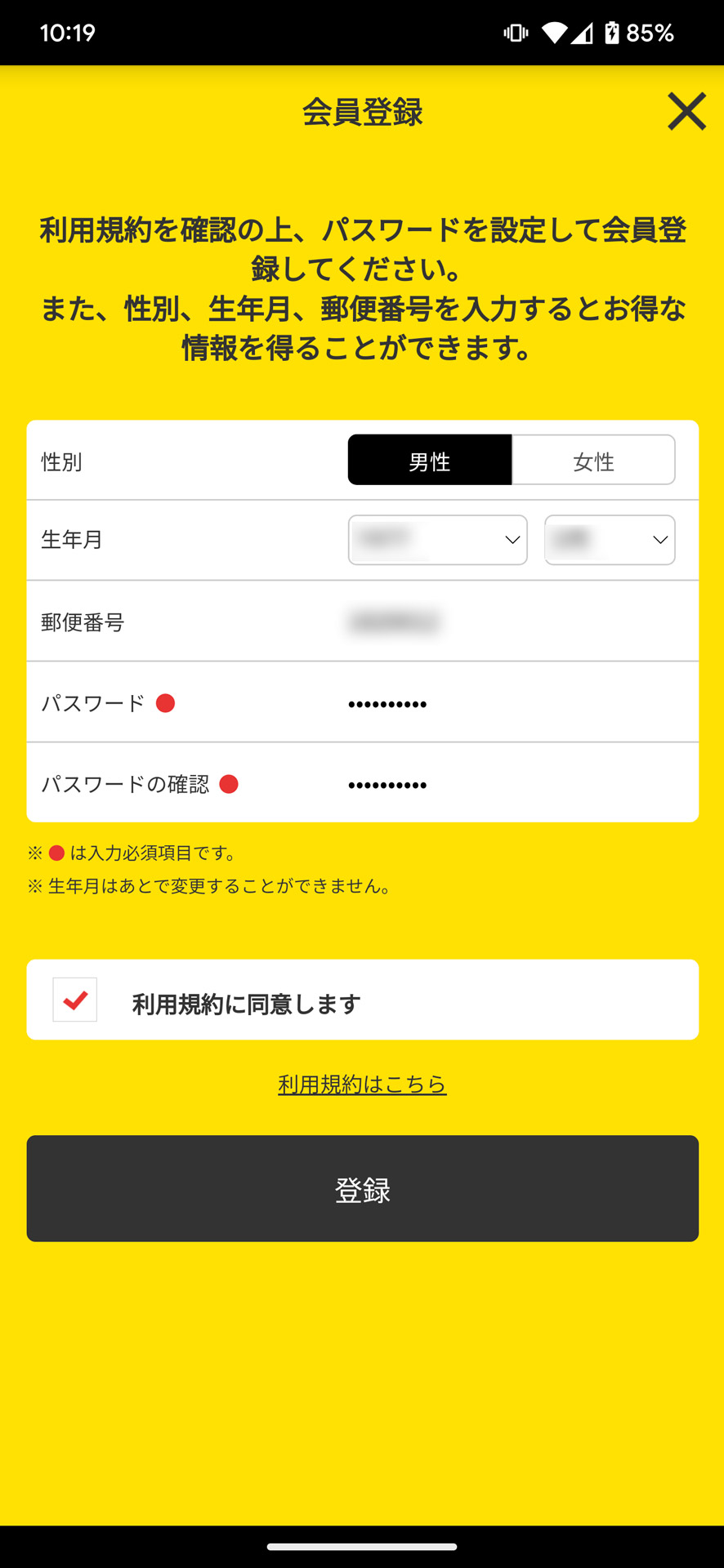Click the red required marker beside パスワードの確認
This screenshot has height=1568, width=724.
[230, 784]
